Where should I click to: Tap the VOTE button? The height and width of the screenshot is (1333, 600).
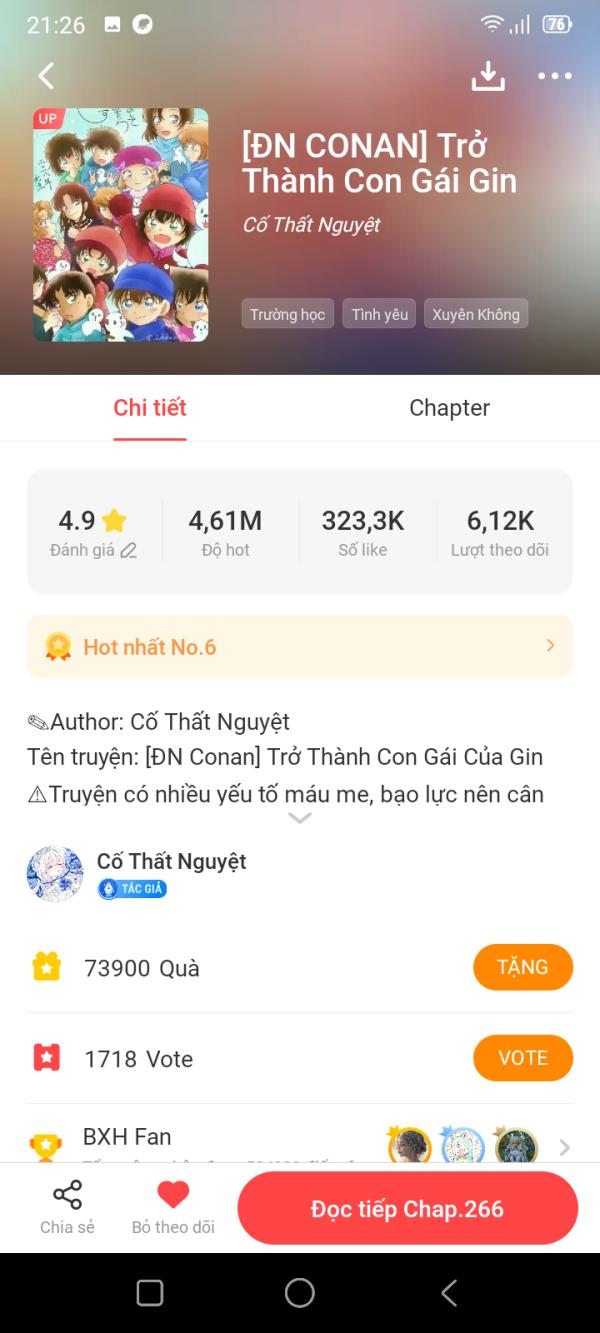tap(522, 1058)
